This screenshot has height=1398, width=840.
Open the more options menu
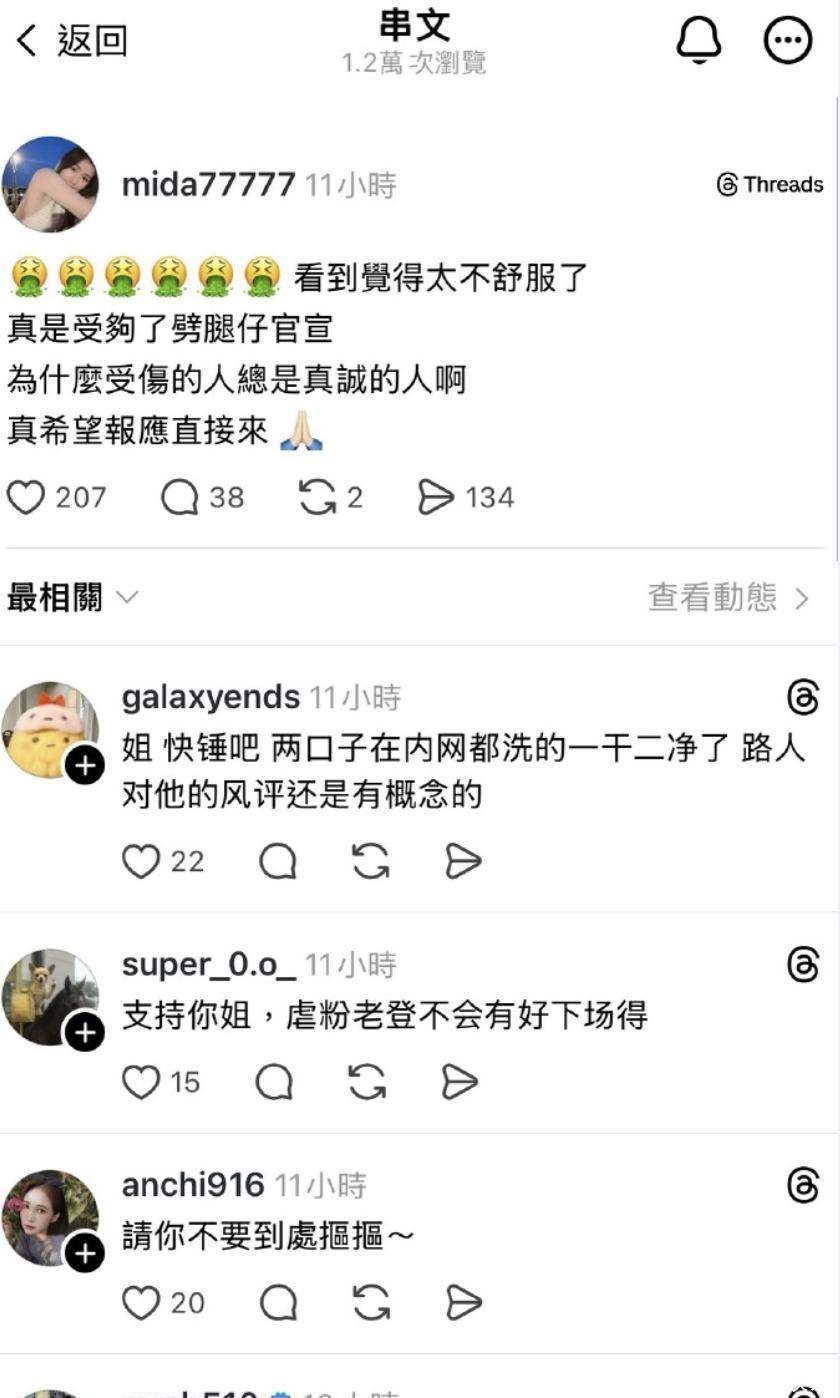tap(788, 41)
